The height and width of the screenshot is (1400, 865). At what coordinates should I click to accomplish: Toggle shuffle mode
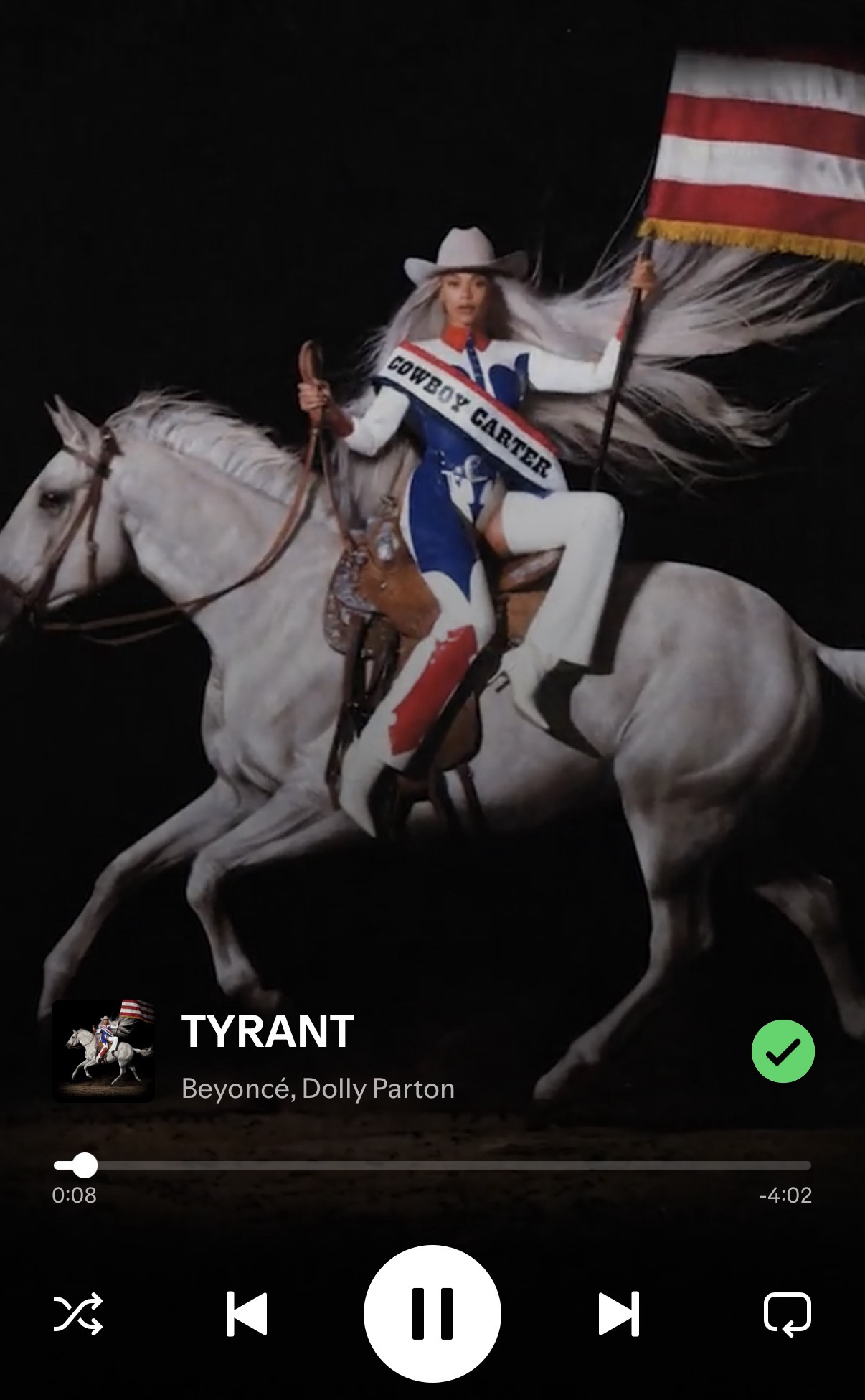[78, 1314]
